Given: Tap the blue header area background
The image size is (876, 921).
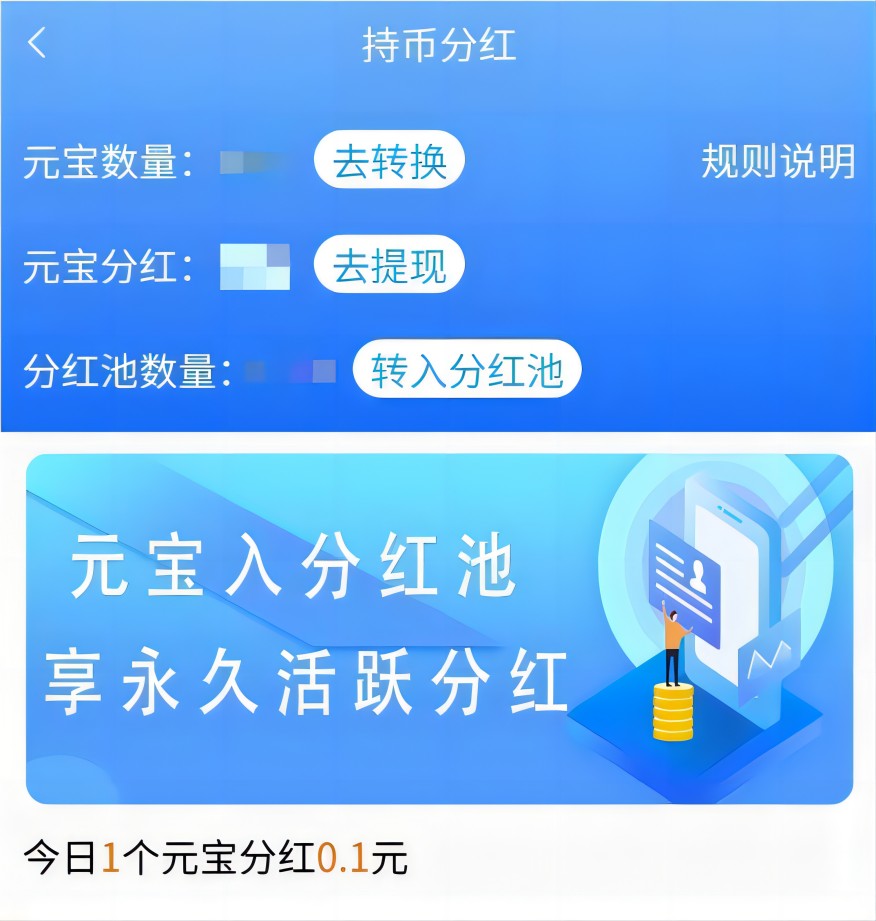Looking at the screenshot, I should pyautogui.click(x=600, y=320).
